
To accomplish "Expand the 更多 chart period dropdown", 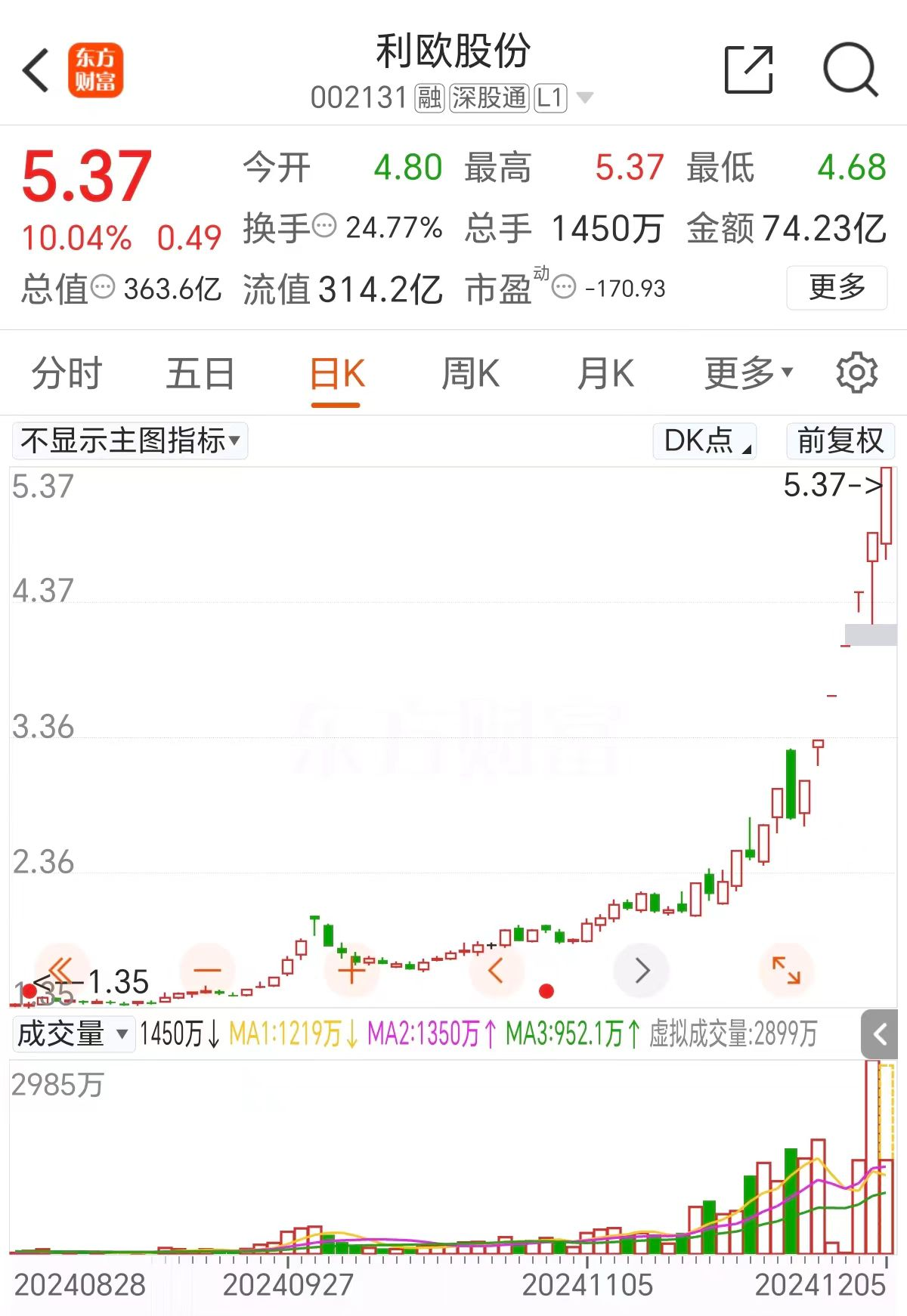I will tap(748, 373).
